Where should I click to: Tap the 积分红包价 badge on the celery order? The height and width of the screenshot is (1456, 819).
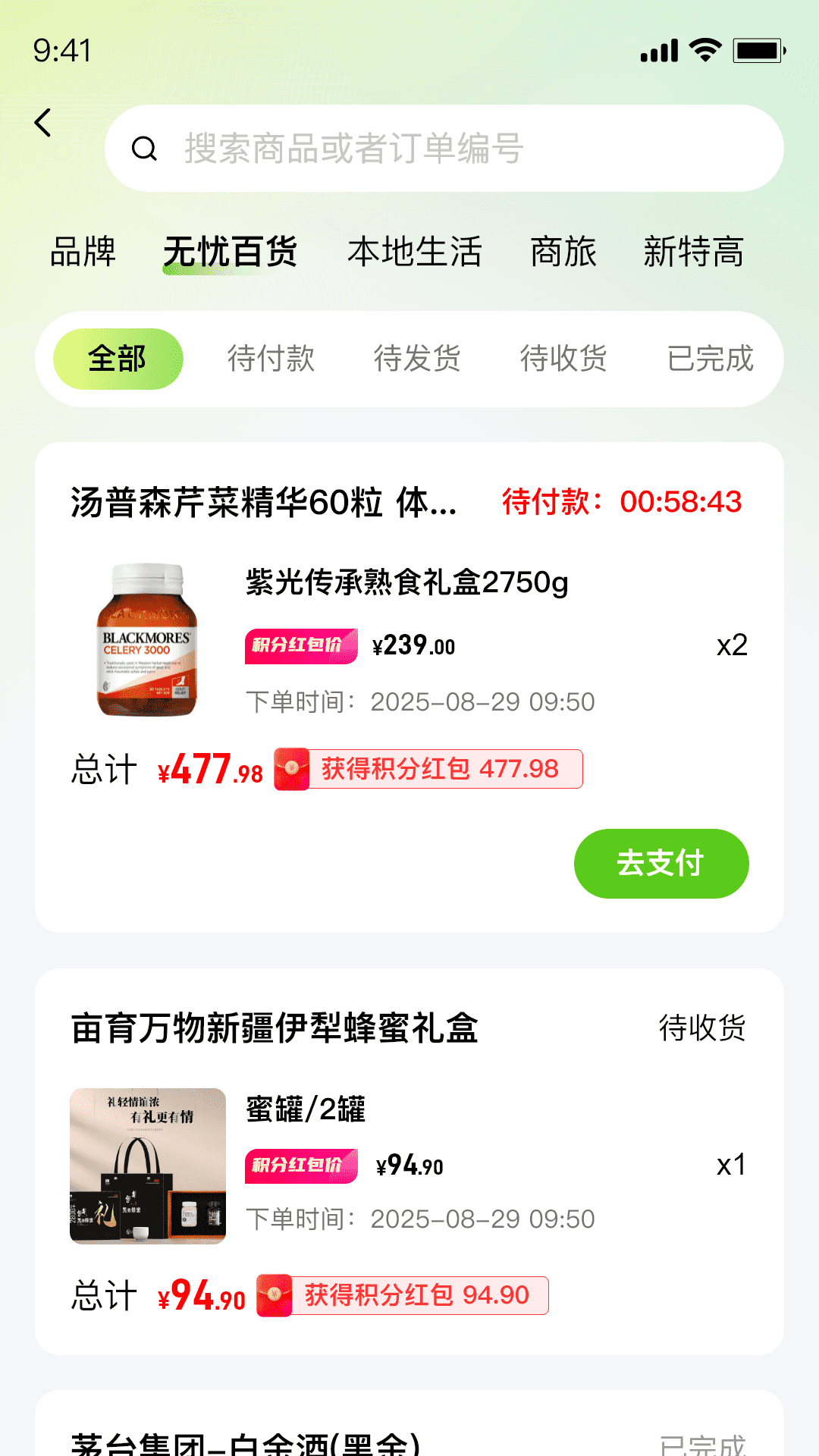[x=300, y=647]
